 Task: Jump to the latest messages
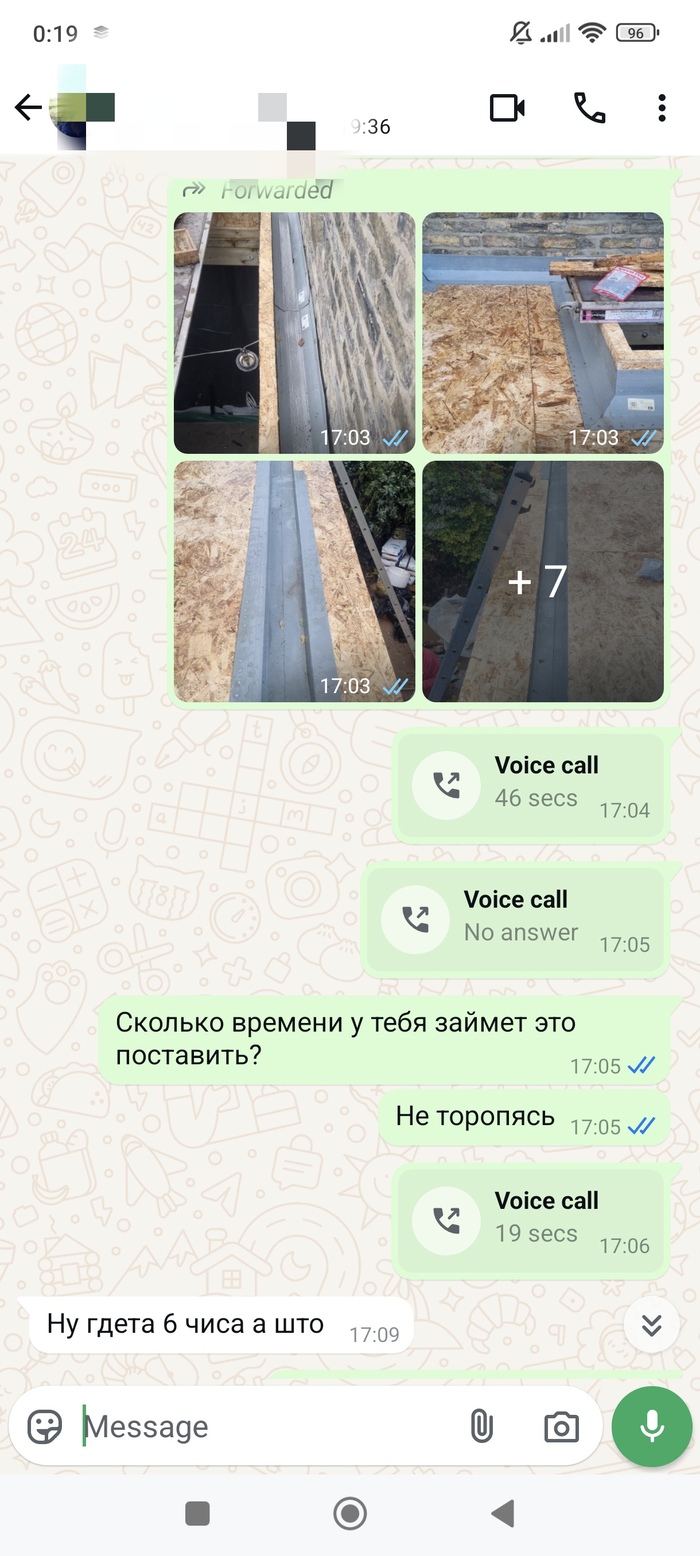pos(651,1325)
